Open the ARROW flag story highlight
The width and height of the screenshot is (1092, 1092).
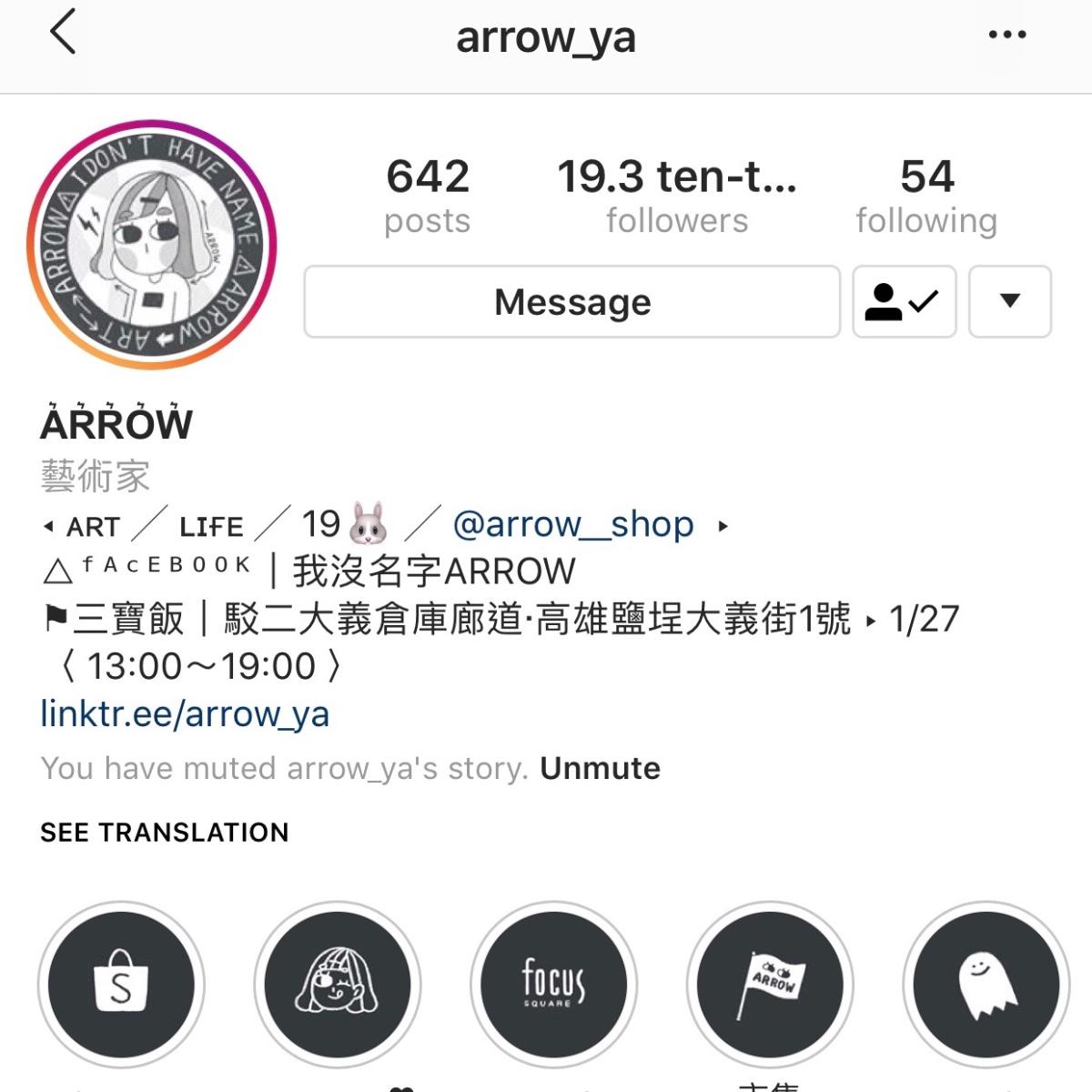[x=770, y=986]
